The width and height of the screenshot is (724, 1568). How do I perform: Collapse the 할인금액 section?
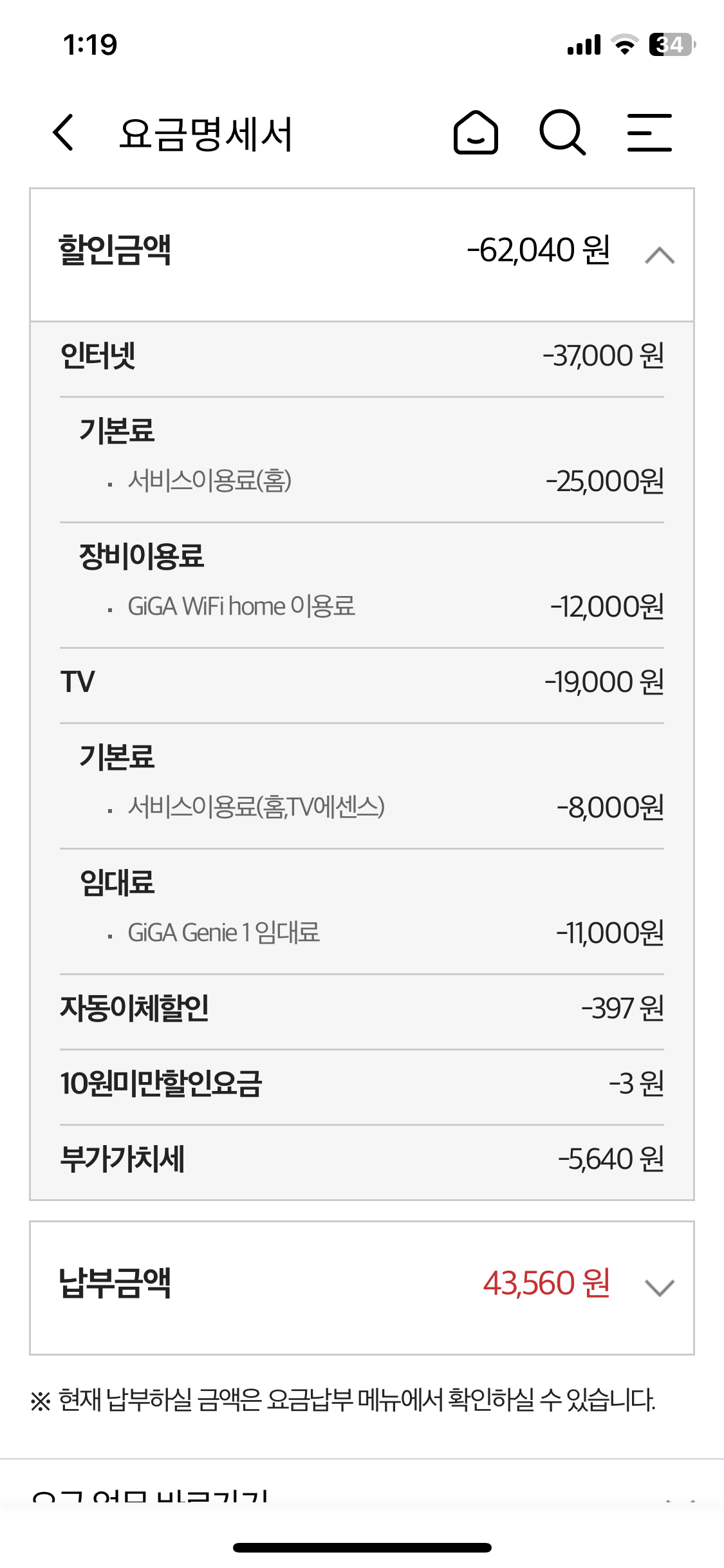coord(660,256)
